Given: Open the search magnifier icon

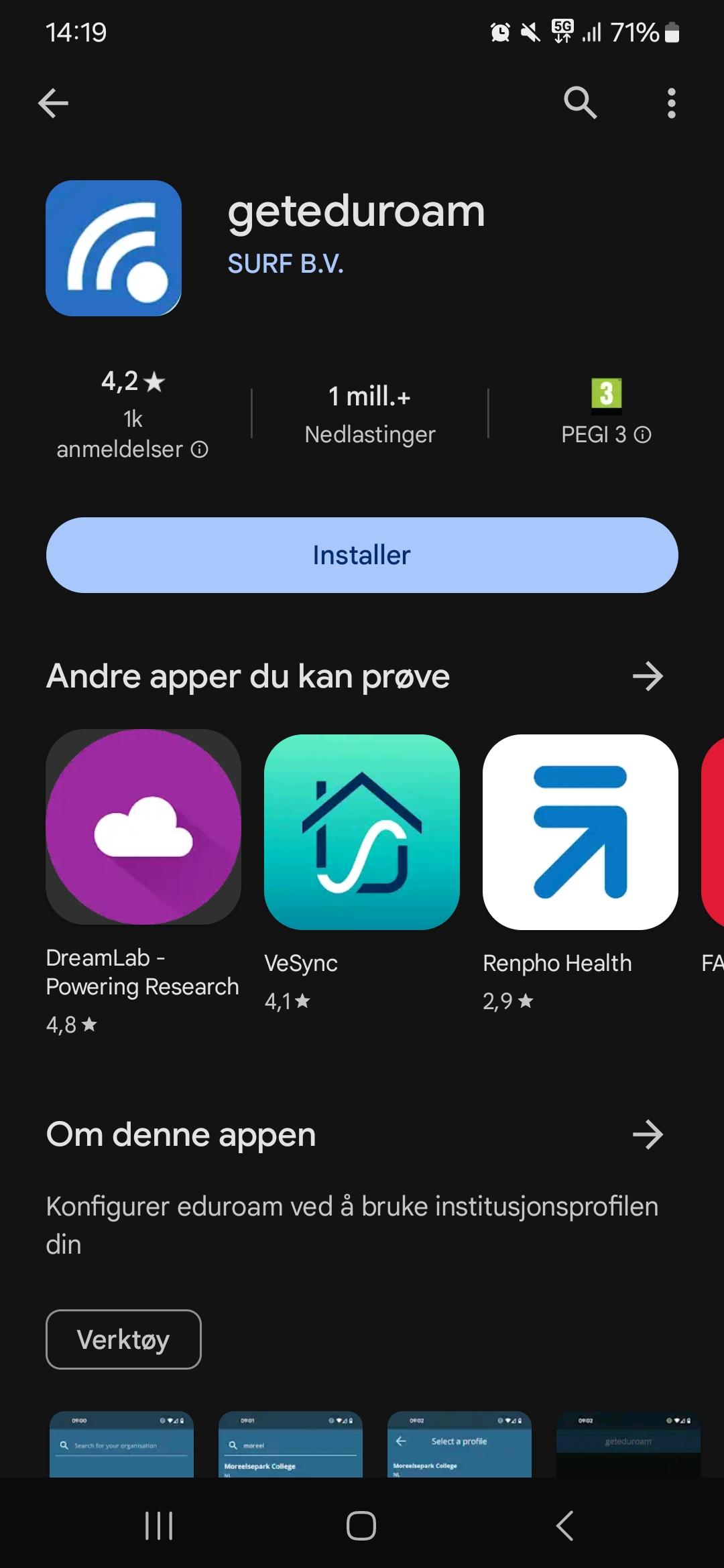Looking at the screenshot, I should click(x=580, y=103).
